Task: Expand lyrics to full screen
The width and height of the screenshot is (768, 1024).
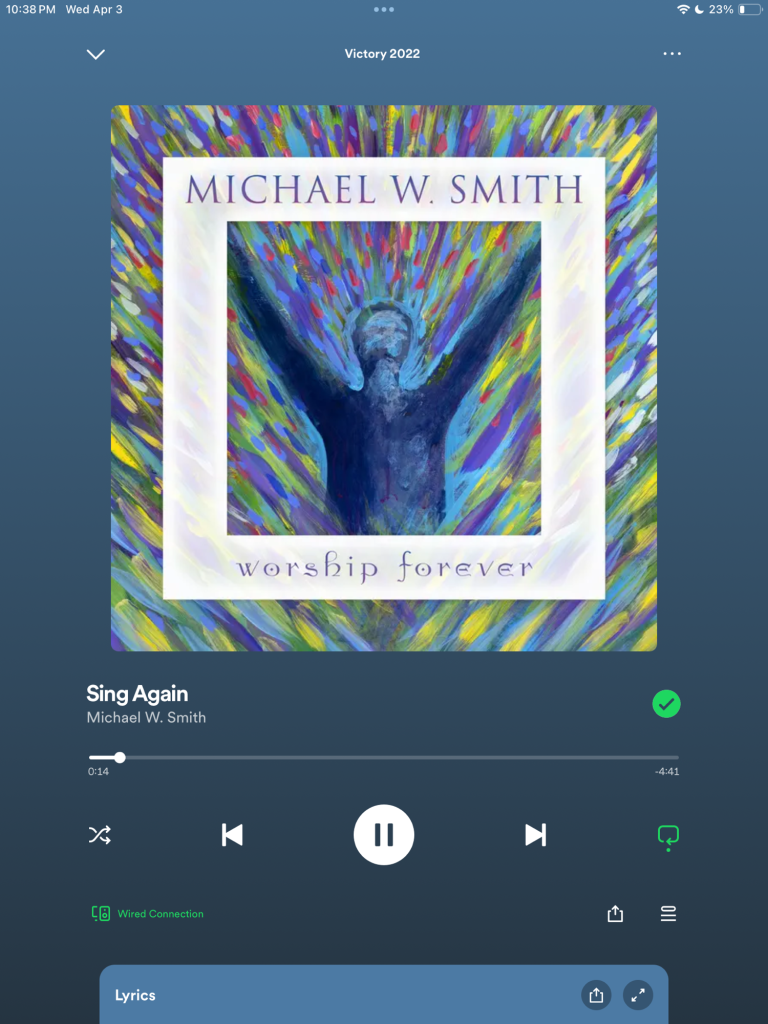Action: click(638, 995)
